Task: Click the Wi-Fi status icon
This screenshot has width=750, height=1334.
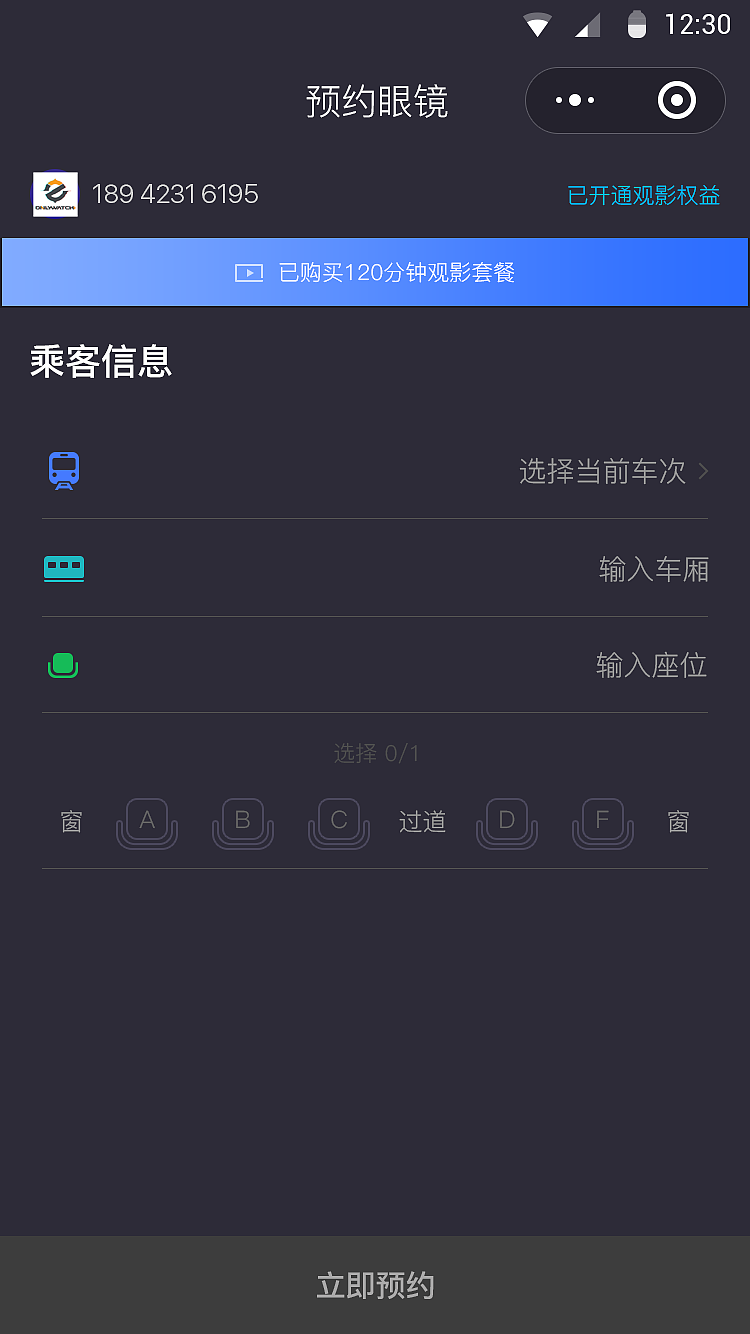Action: point(537,24)
